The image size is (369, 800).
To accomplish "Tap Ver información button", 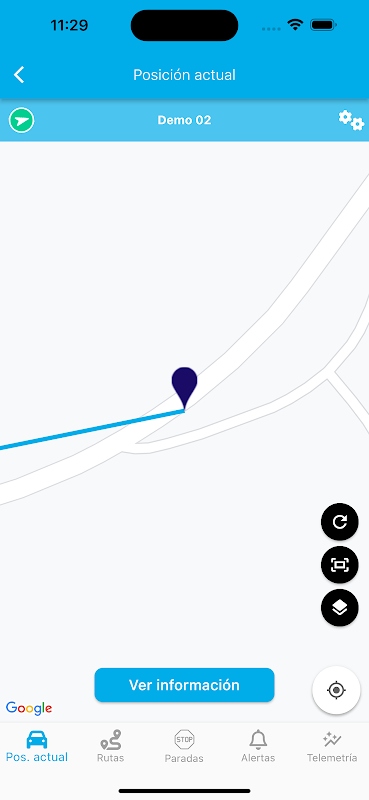I will [x=184, y=685].
